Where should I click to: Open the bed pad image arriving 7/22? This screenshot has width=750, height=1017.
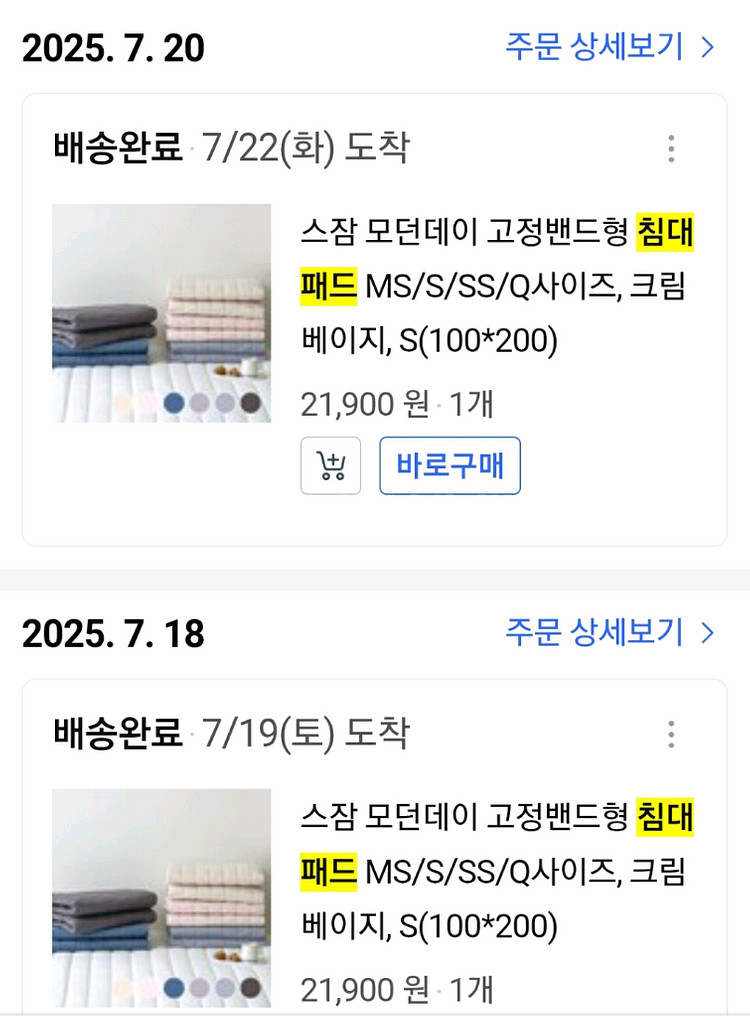(161, 313)
